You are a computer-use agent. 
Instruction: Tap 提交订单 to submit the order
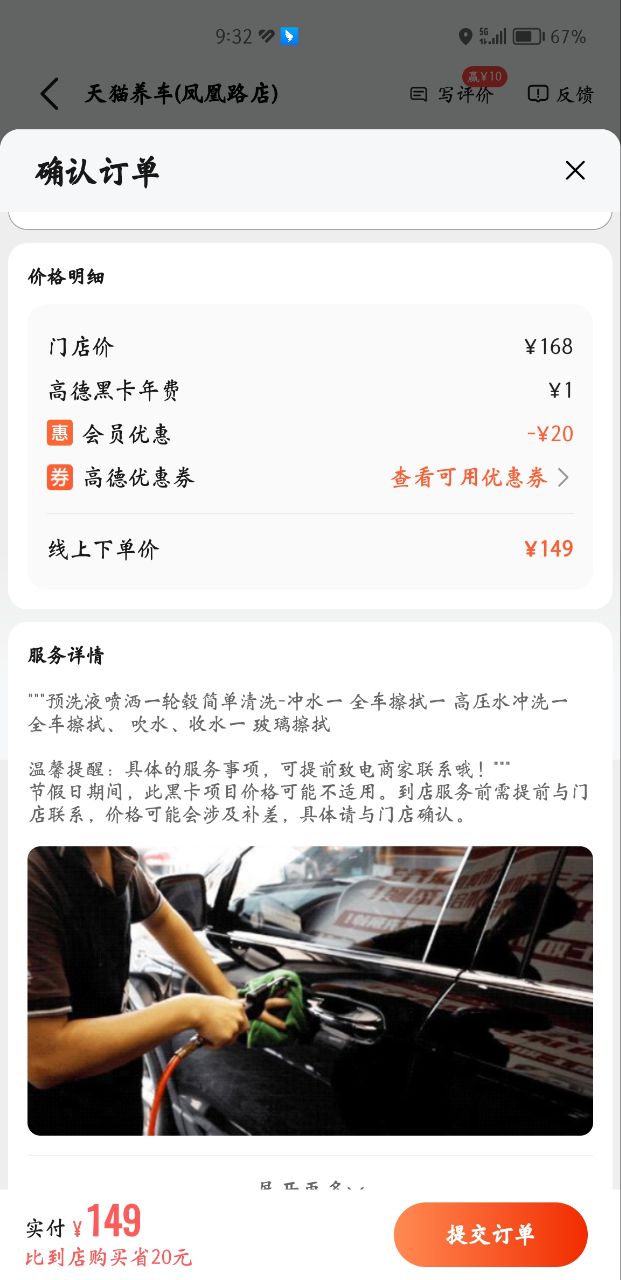[x=490, y=1235]
